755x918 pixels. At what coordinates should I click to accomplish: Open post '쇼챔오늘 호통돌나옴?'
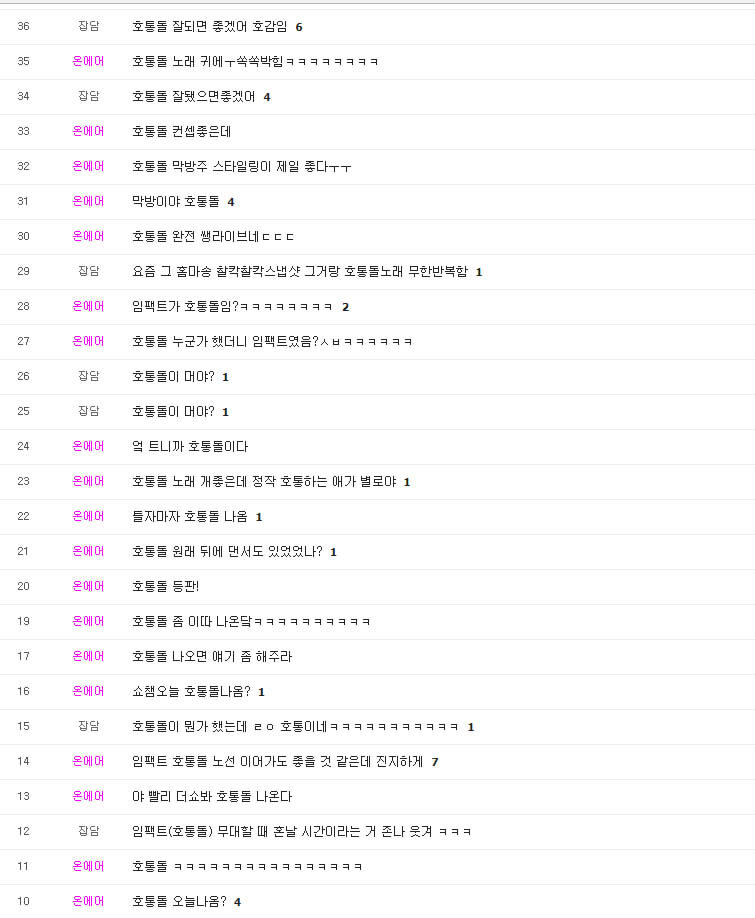coord(191,692)
